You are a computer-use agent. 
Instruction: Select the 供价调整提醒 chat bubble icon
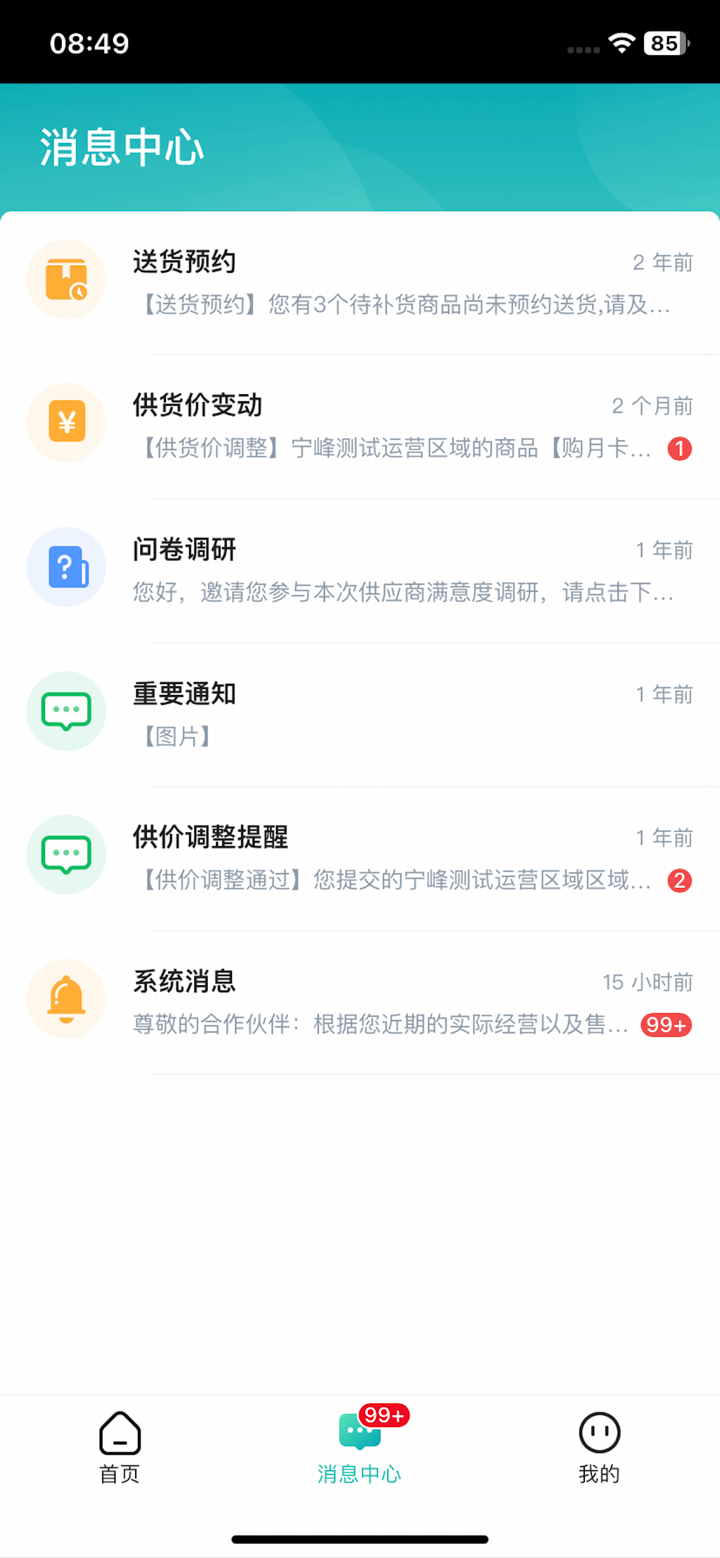click(x=66, y=855)
